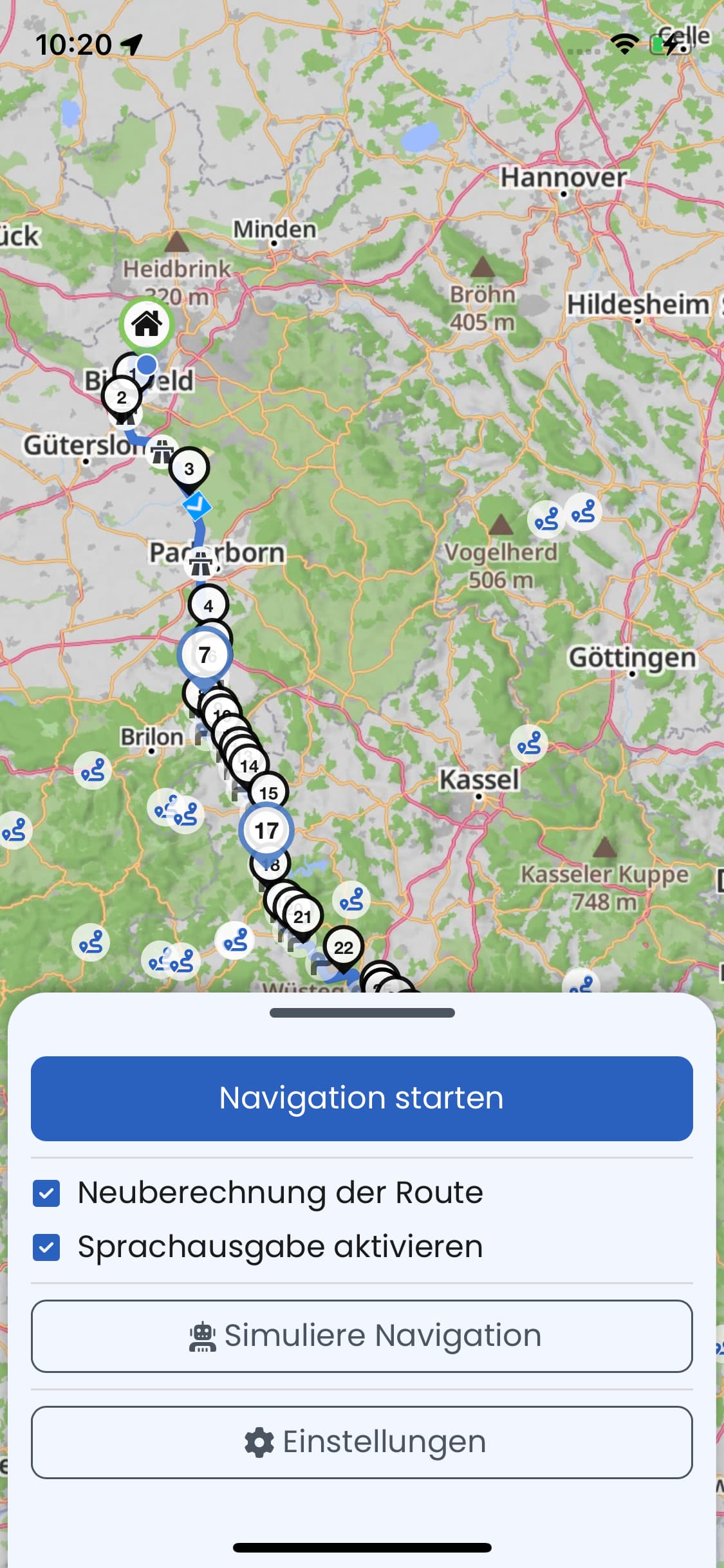Tap Simuliere Navigation

tap(362, 1336)
